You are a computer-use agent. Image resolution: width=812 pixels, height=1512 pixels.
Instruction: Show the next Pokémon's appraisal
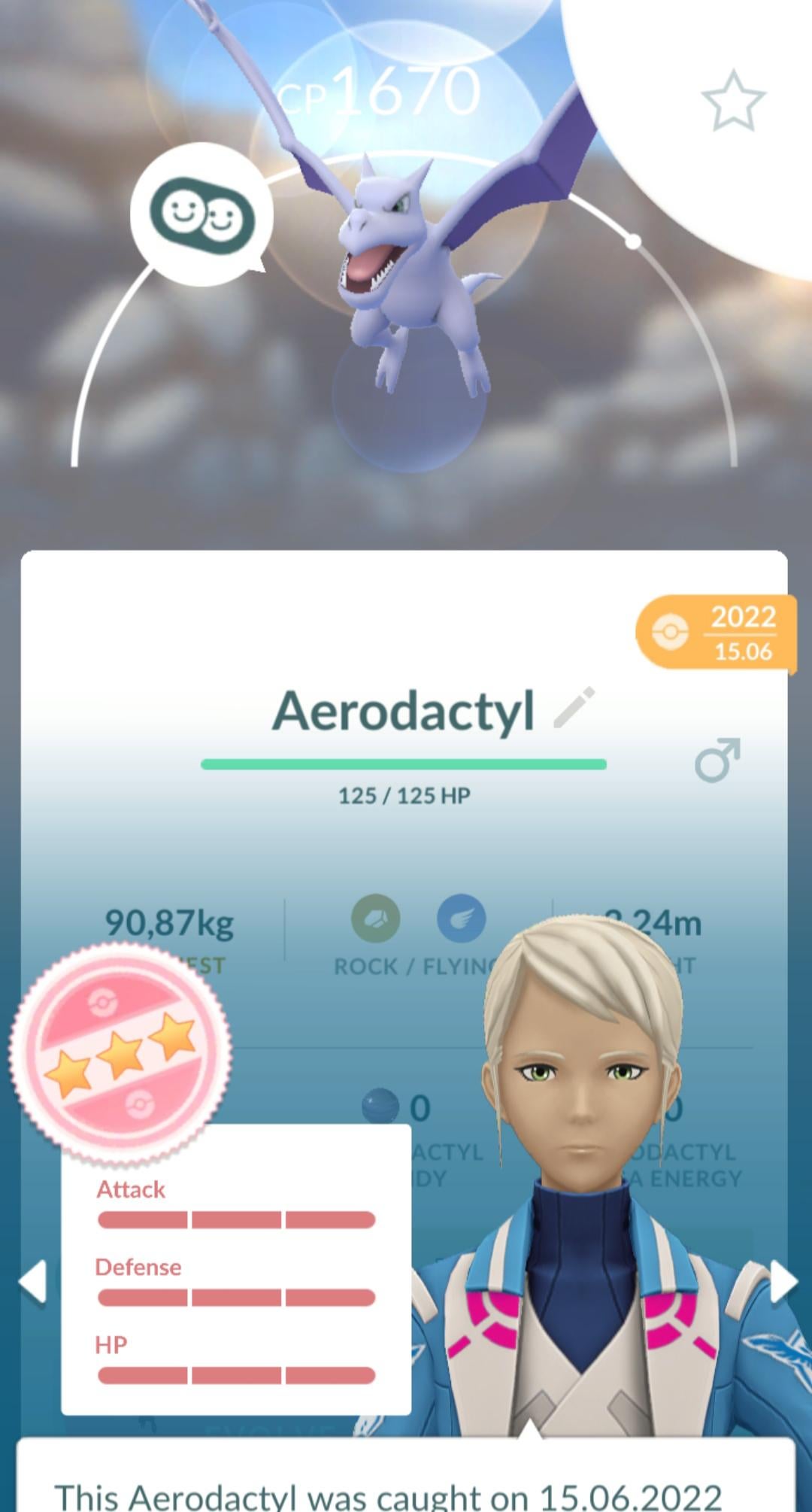[783, 1281]
